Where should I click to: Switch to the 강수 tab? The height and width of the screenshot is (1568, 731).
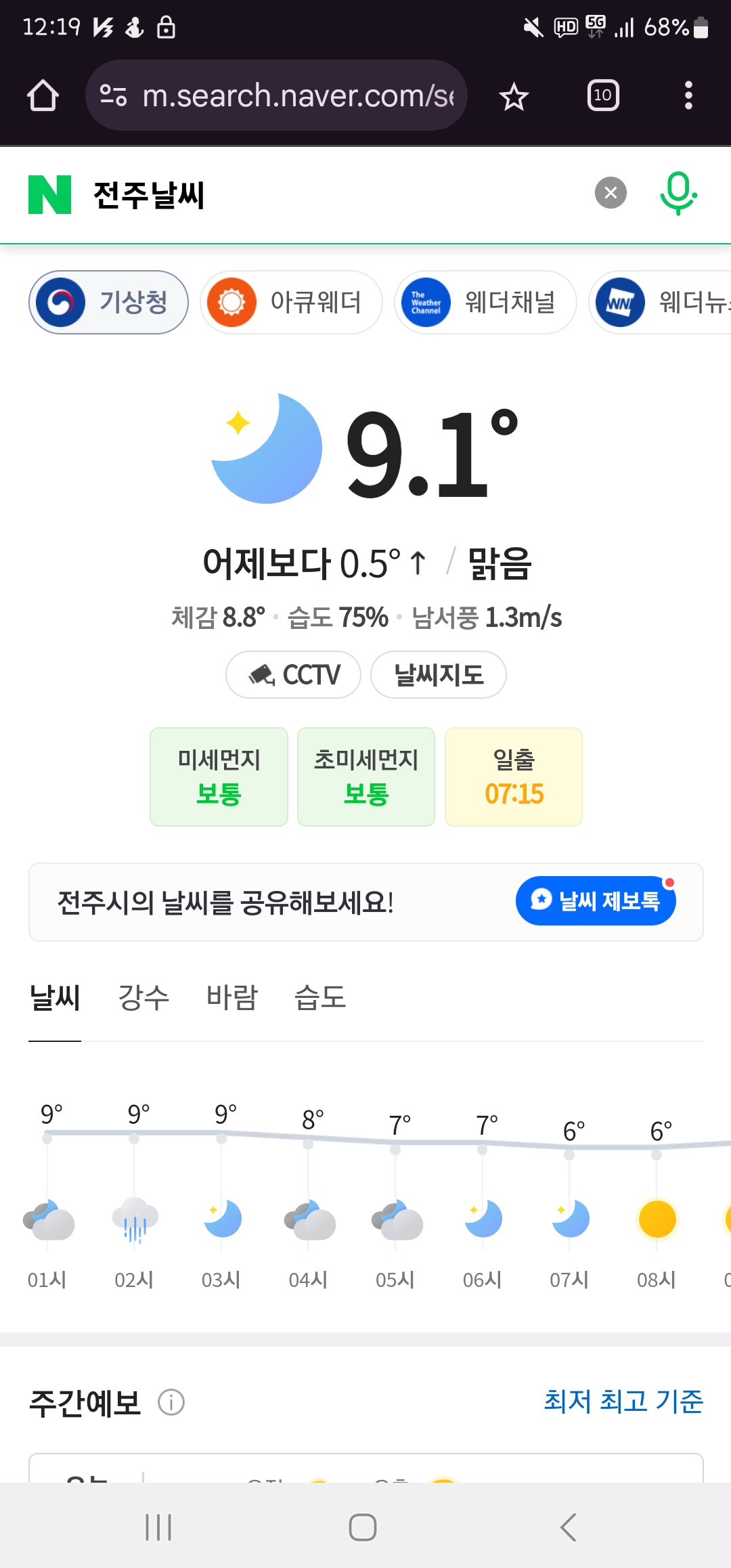pyautogui.click(x=143, y=997)
